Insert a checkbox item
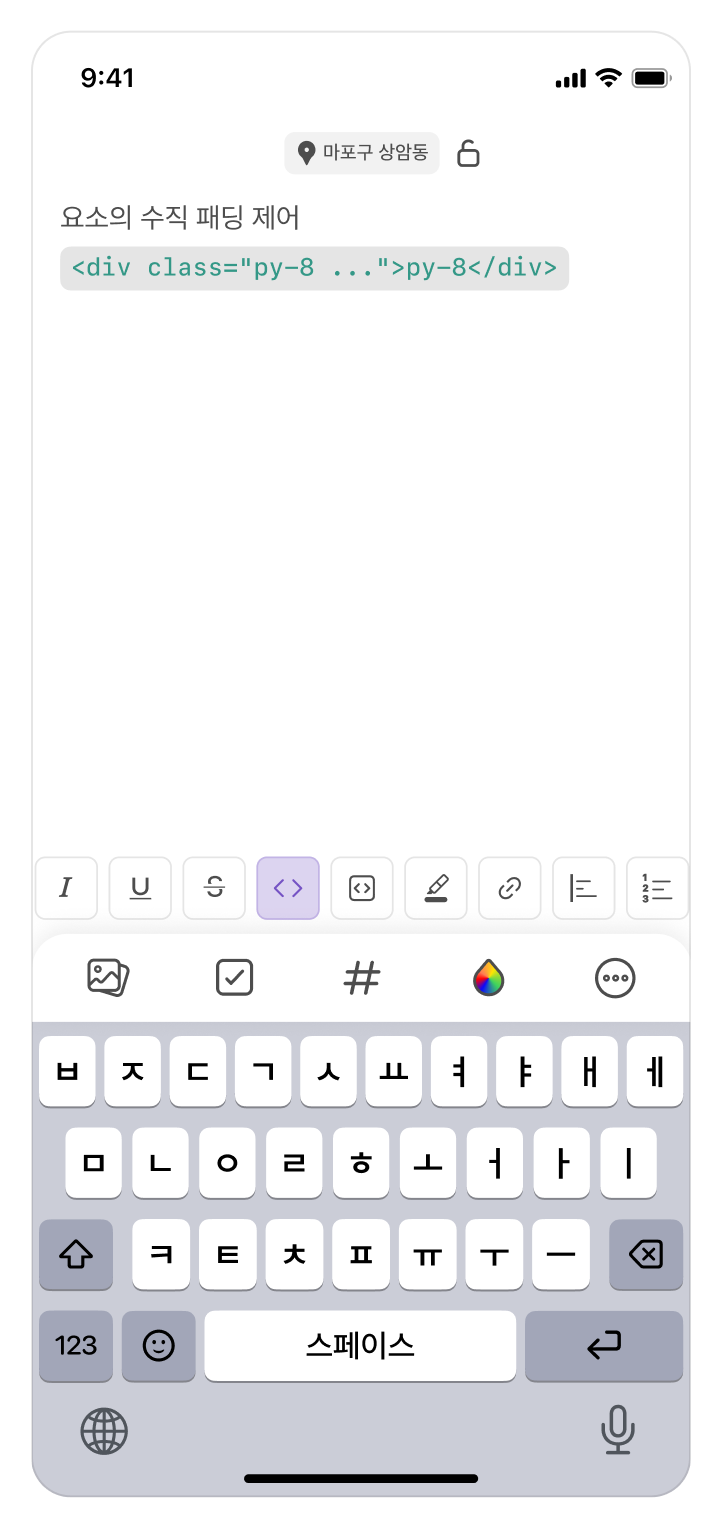 [235, 977]
